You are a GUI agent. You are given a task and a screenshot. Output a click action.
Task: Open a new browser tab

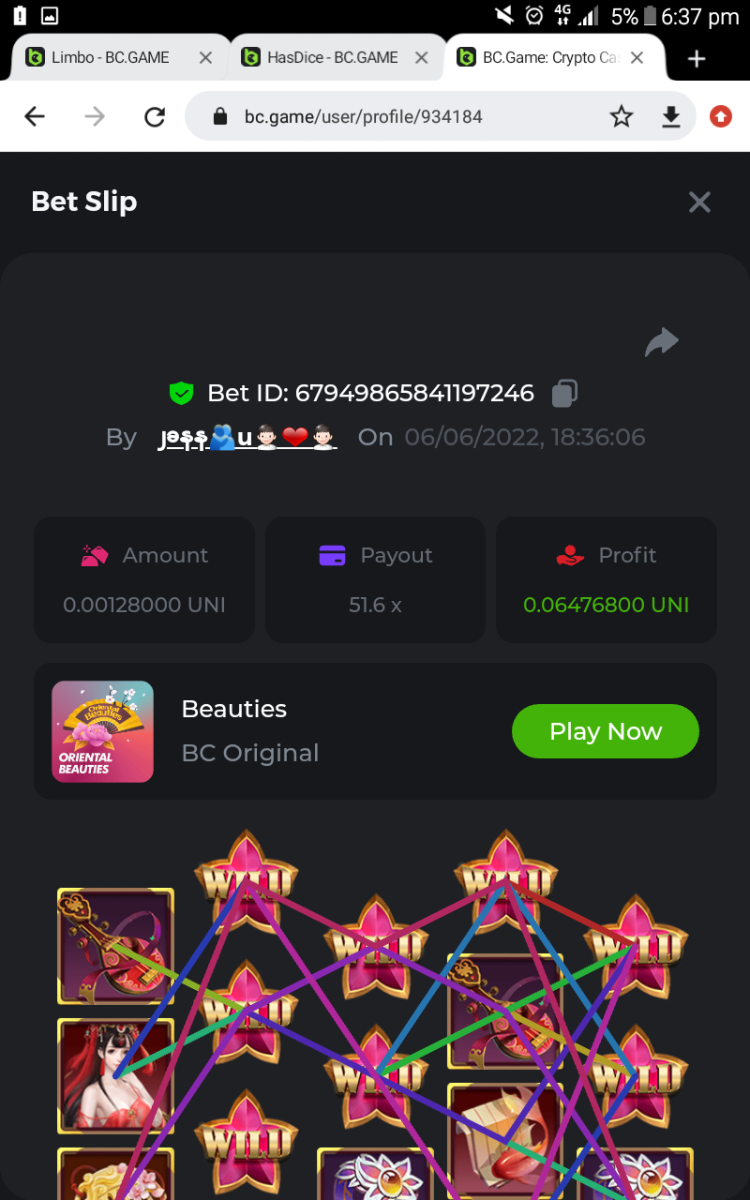pyautogui.click(x=696, y=59)
